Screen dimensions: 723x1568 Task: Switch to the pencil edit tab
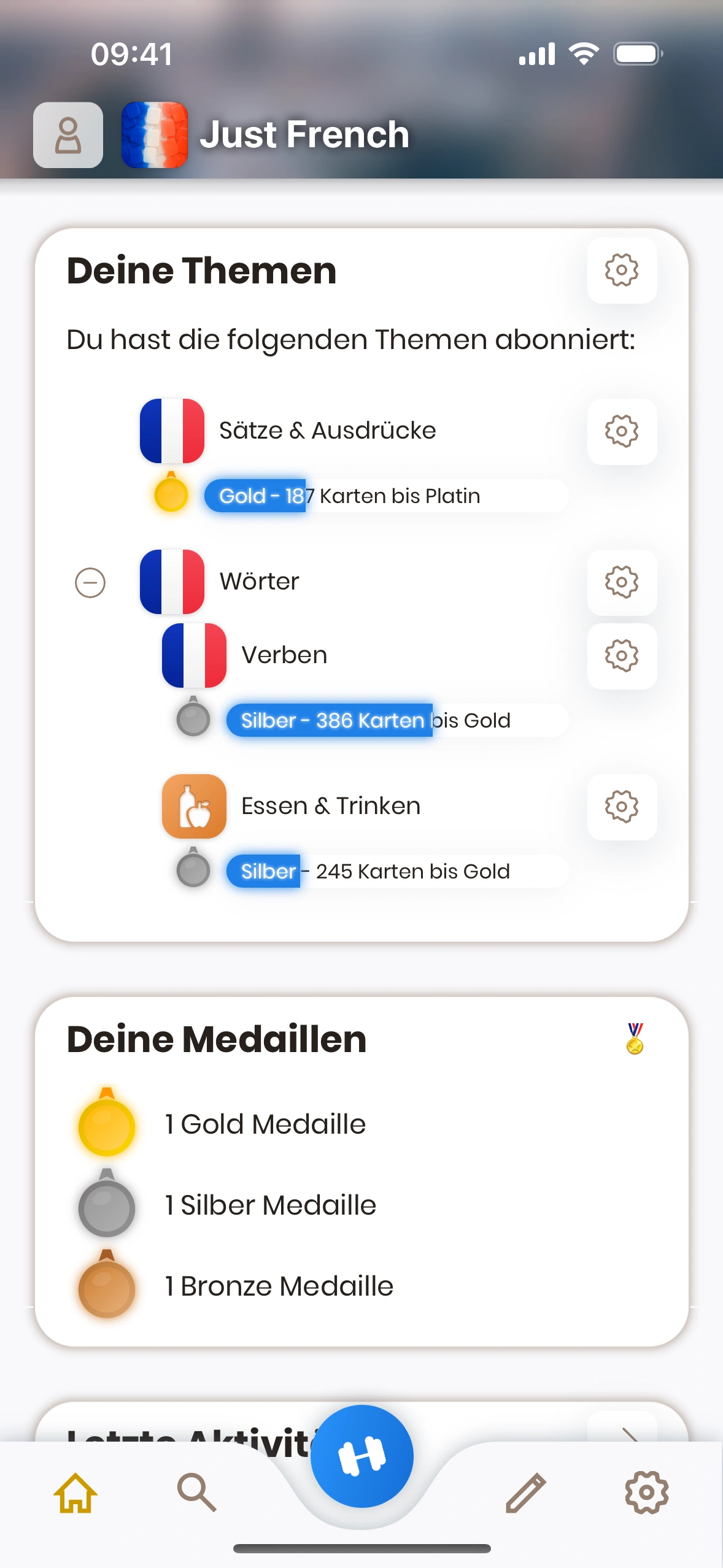coord(525,1493)
